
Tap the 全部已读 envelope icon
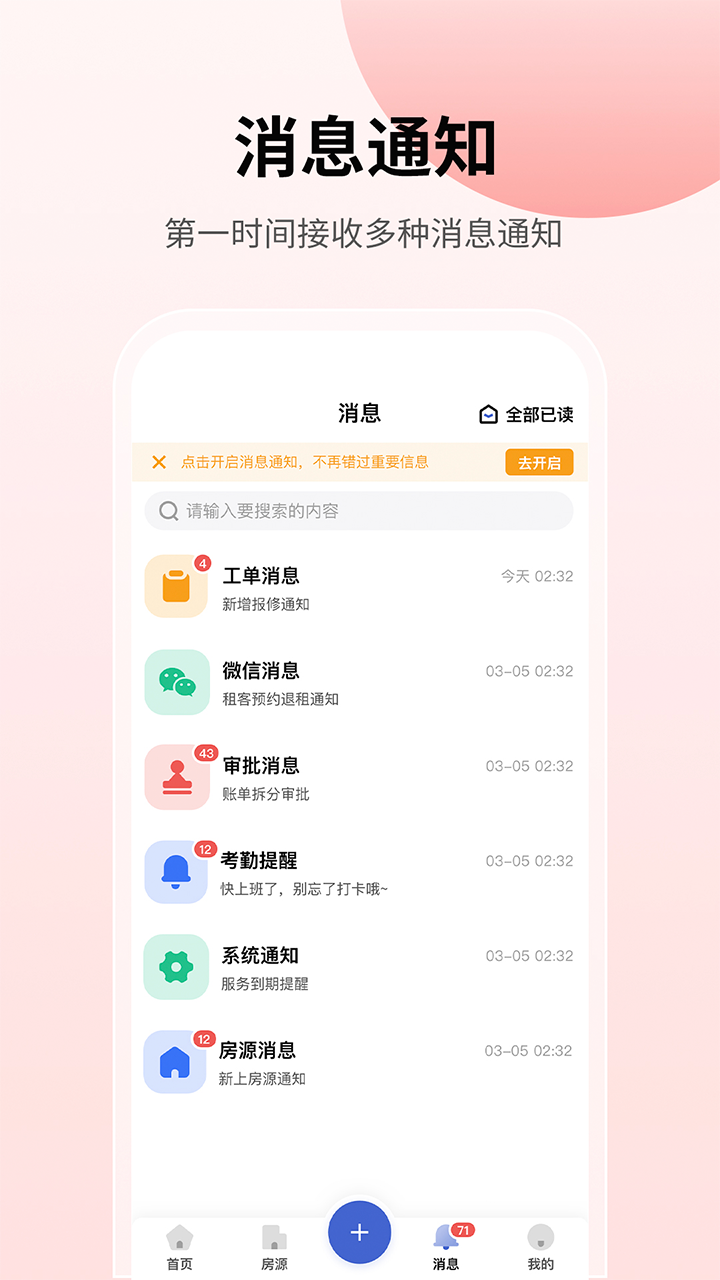coord(487,412)
